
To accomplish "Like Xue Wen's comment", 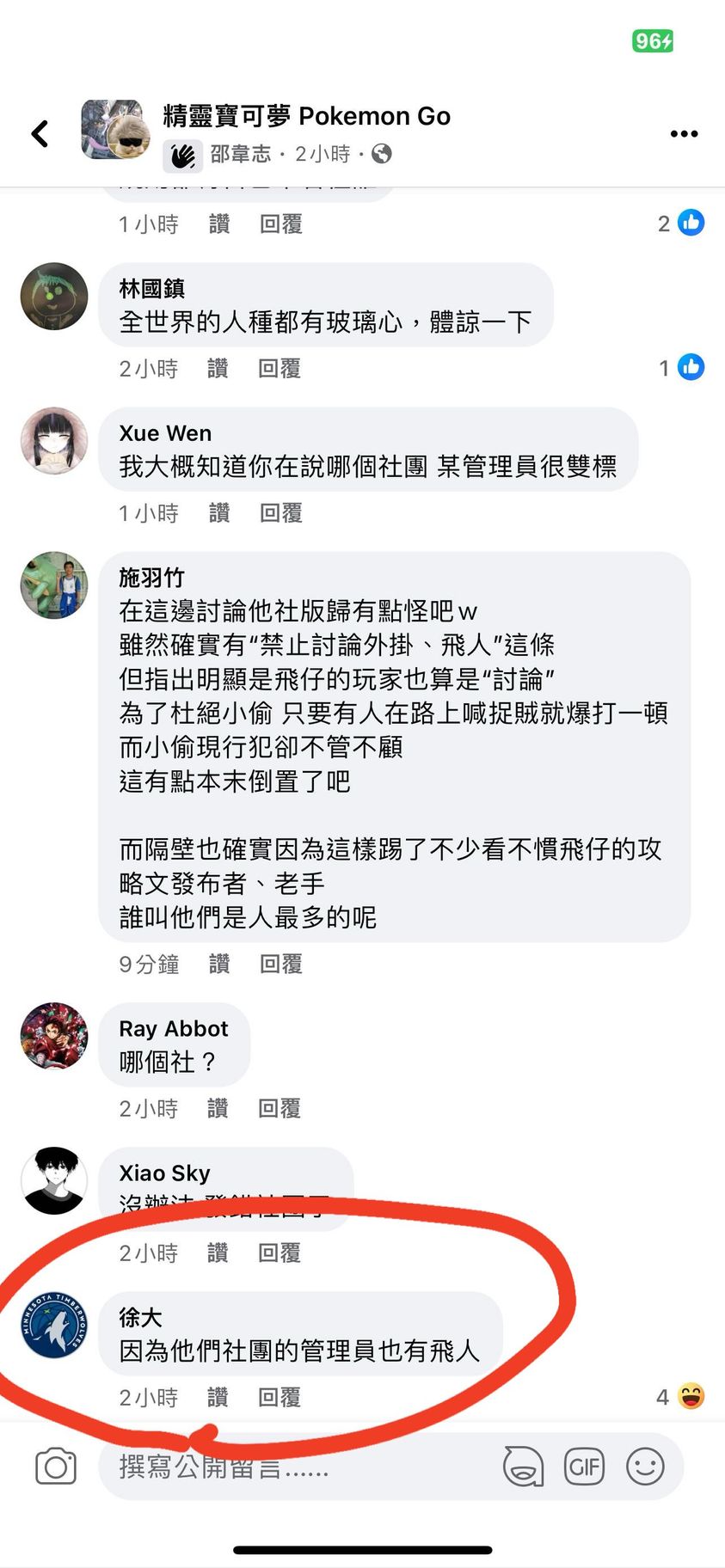I will tap(219, 513).
